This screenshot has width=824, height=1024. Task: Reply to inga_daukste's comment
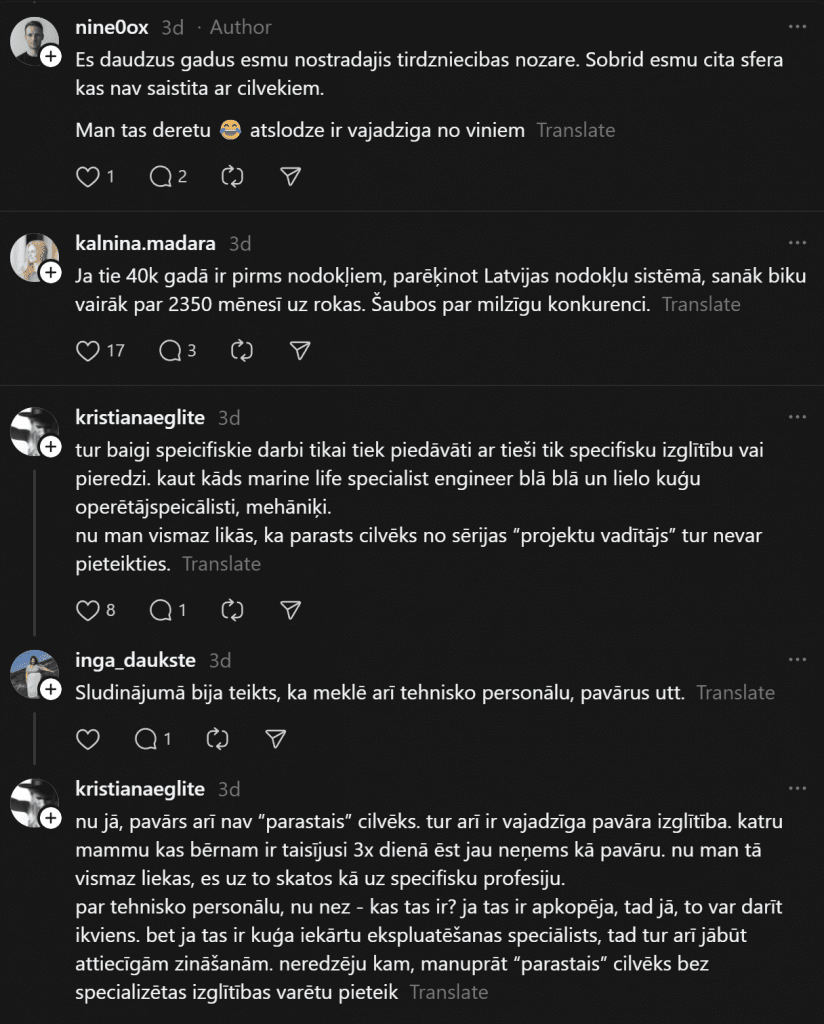coord(146,739)
